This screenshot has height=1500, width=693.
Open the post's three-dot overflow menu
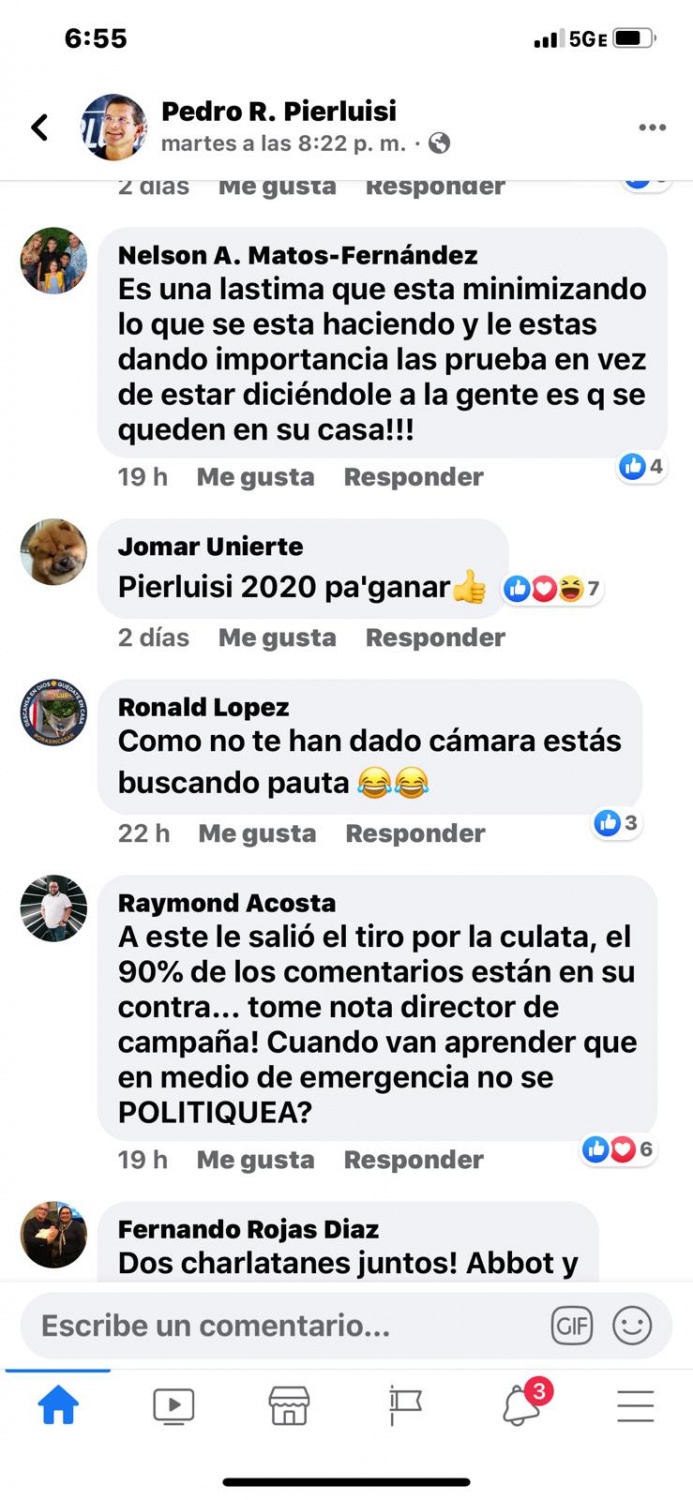pyautogui.click(x=652, y=128)
